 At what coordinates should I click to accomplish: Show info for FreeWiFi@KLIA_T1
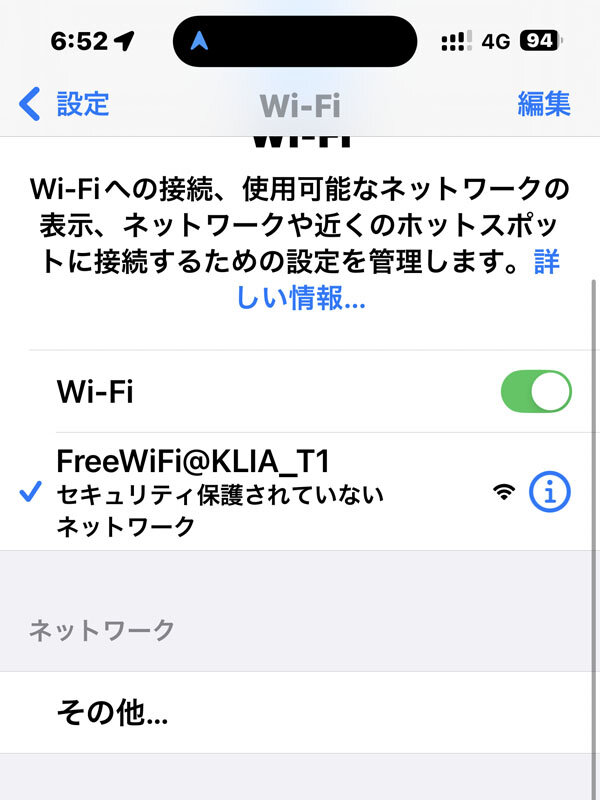click(x=549, y=492)
